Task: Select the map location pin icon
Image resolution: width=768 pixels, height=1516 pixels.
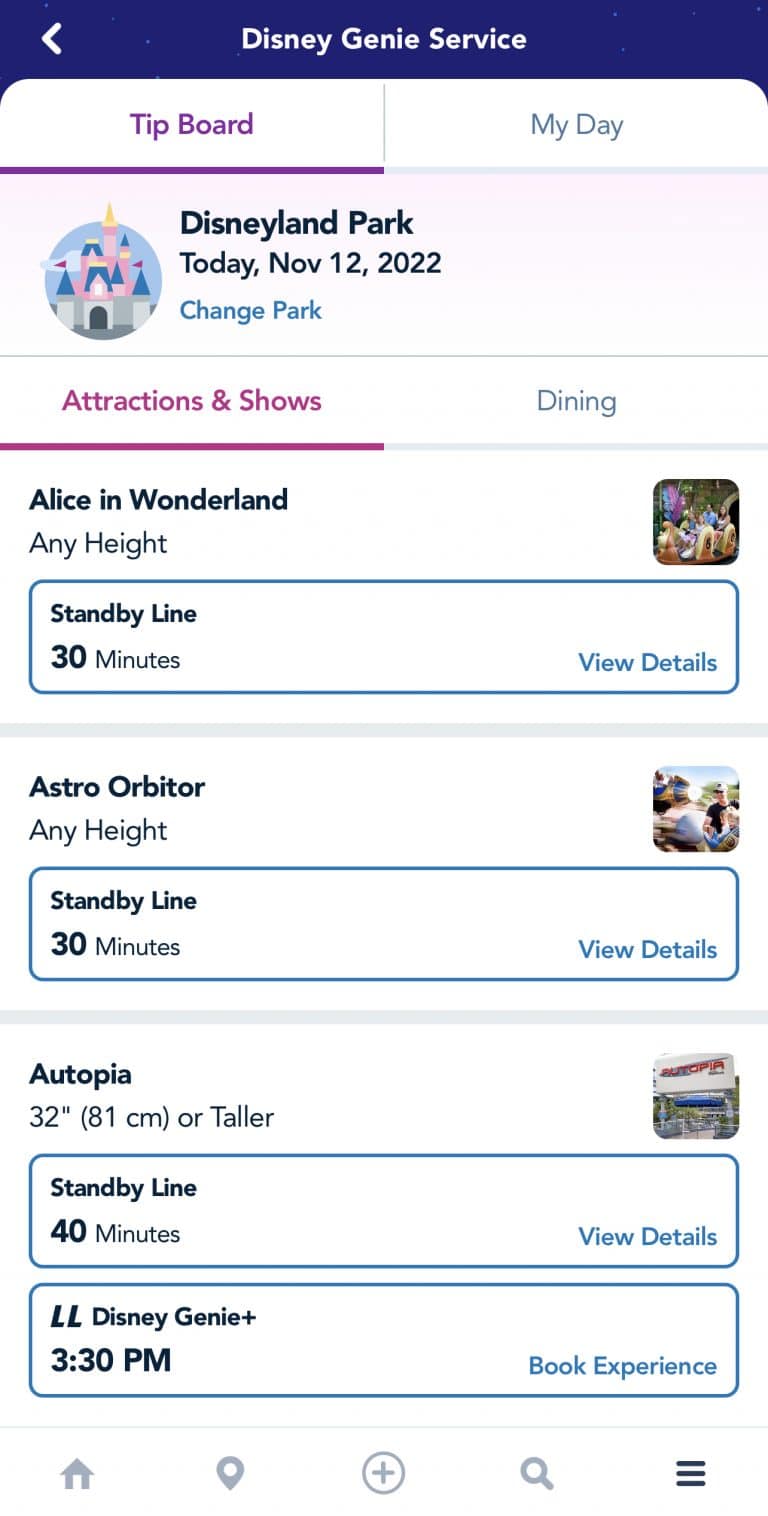Action: pyautogui.click(x=230, y=1473)
